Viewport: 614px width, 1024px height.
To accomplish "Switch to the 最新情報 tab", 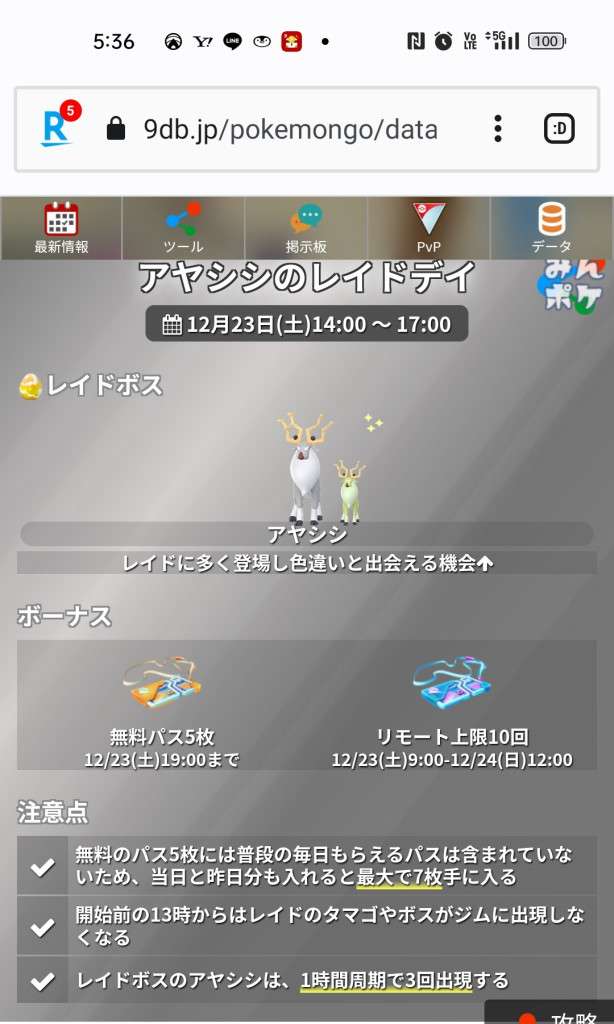I will pos(61,228).
